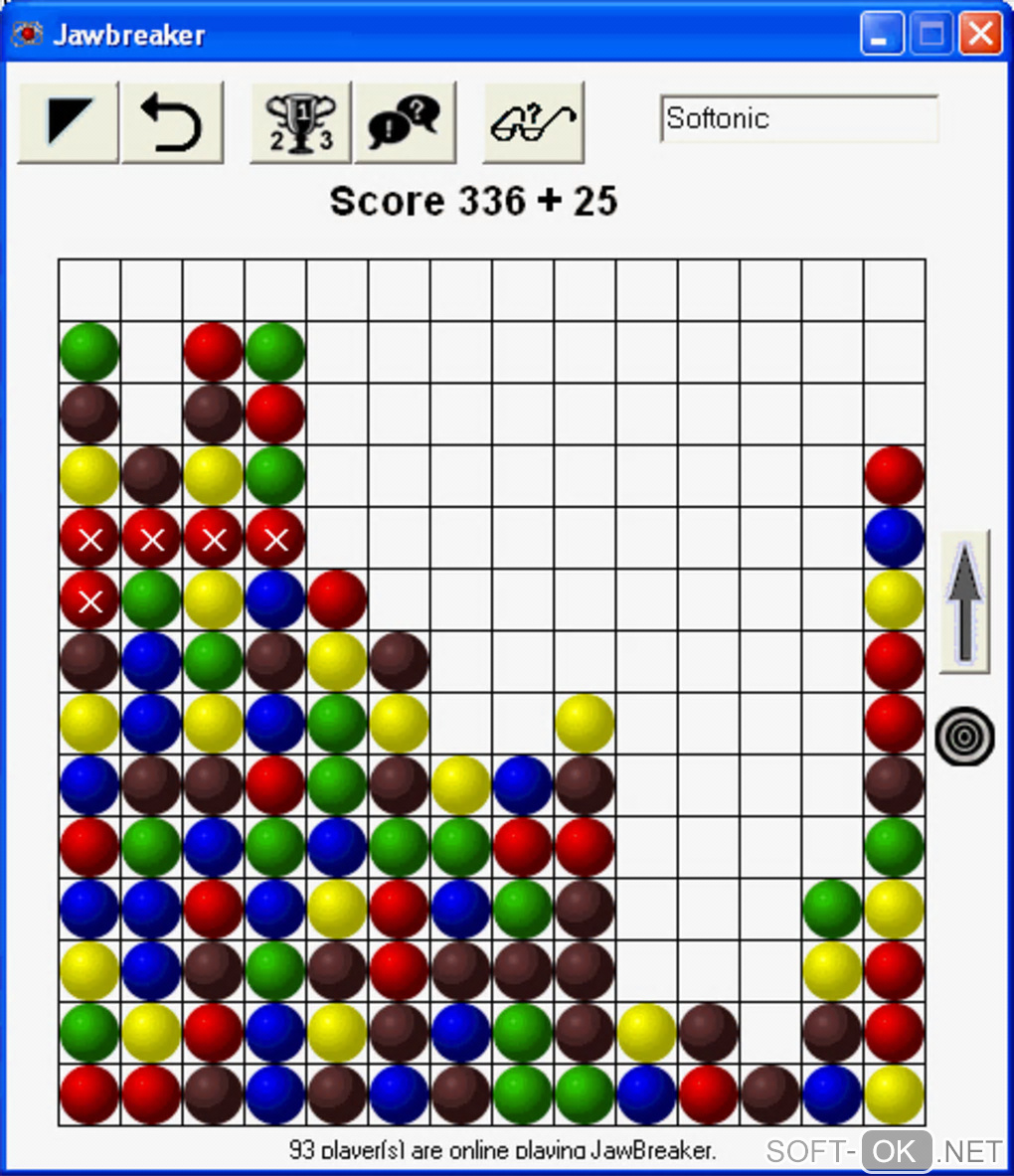Open the speech bubbles chat button

point(405,122)
